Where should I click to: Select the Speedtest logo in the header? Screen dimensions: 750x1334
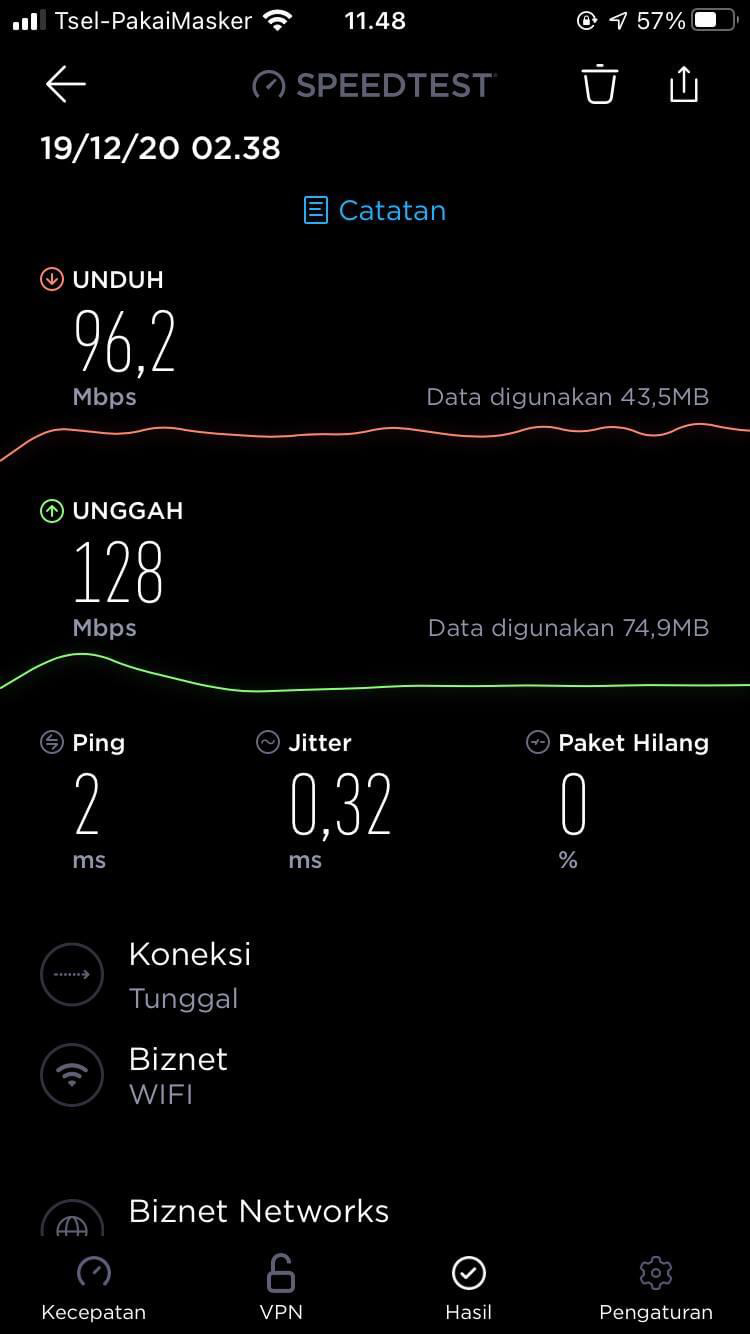coord(373,85)
